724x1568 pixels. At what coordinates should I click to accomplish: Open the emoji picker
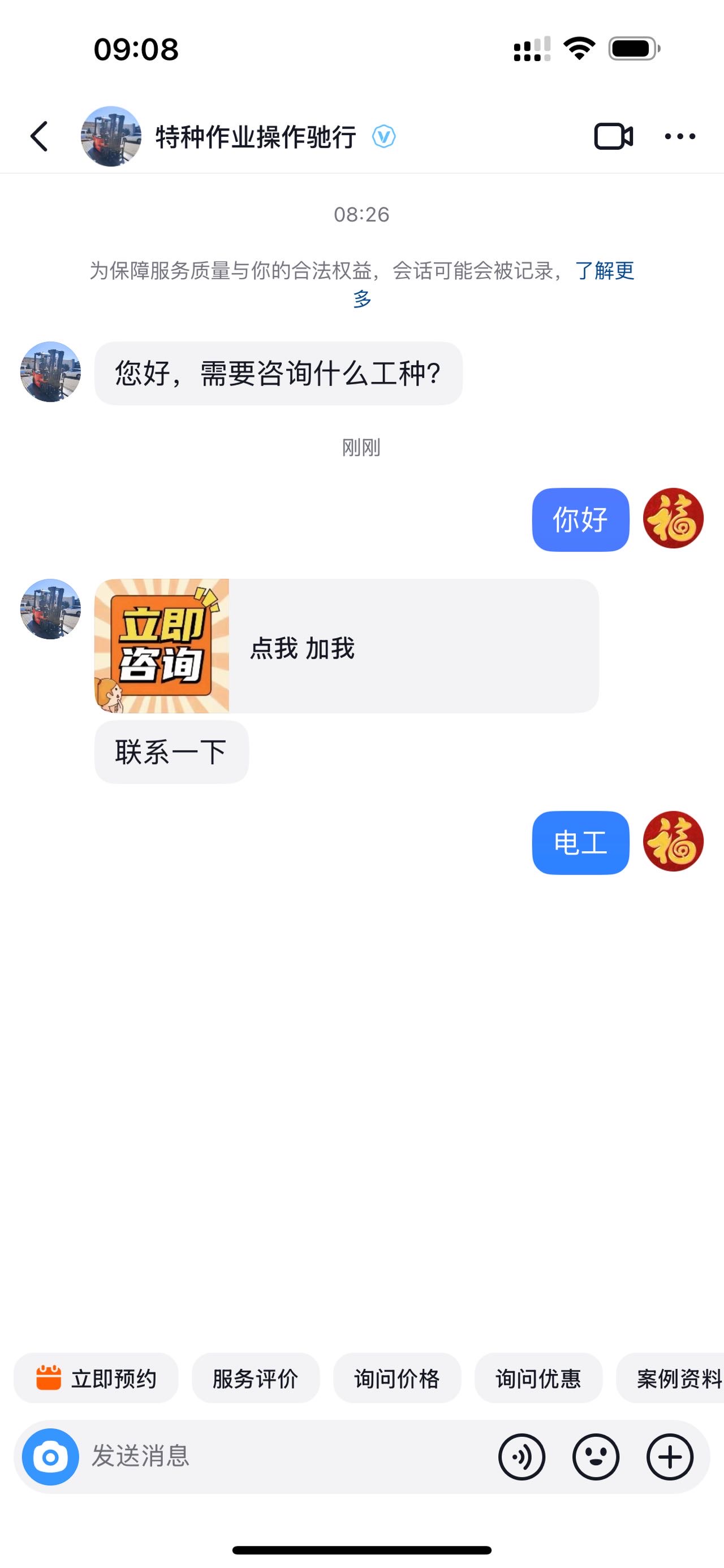[596, 1457]
